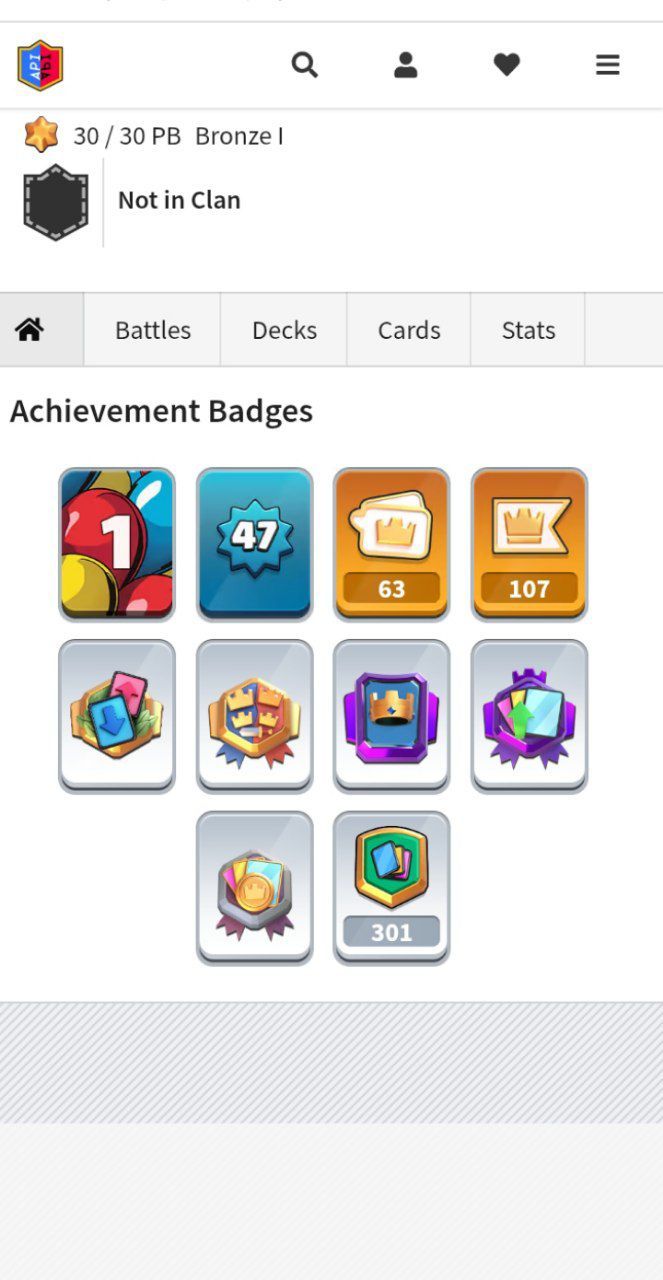Screen dimensions: 663x1280
Task: Tap the RoyaleAPI logo to go home
Action: coord(41,65)
